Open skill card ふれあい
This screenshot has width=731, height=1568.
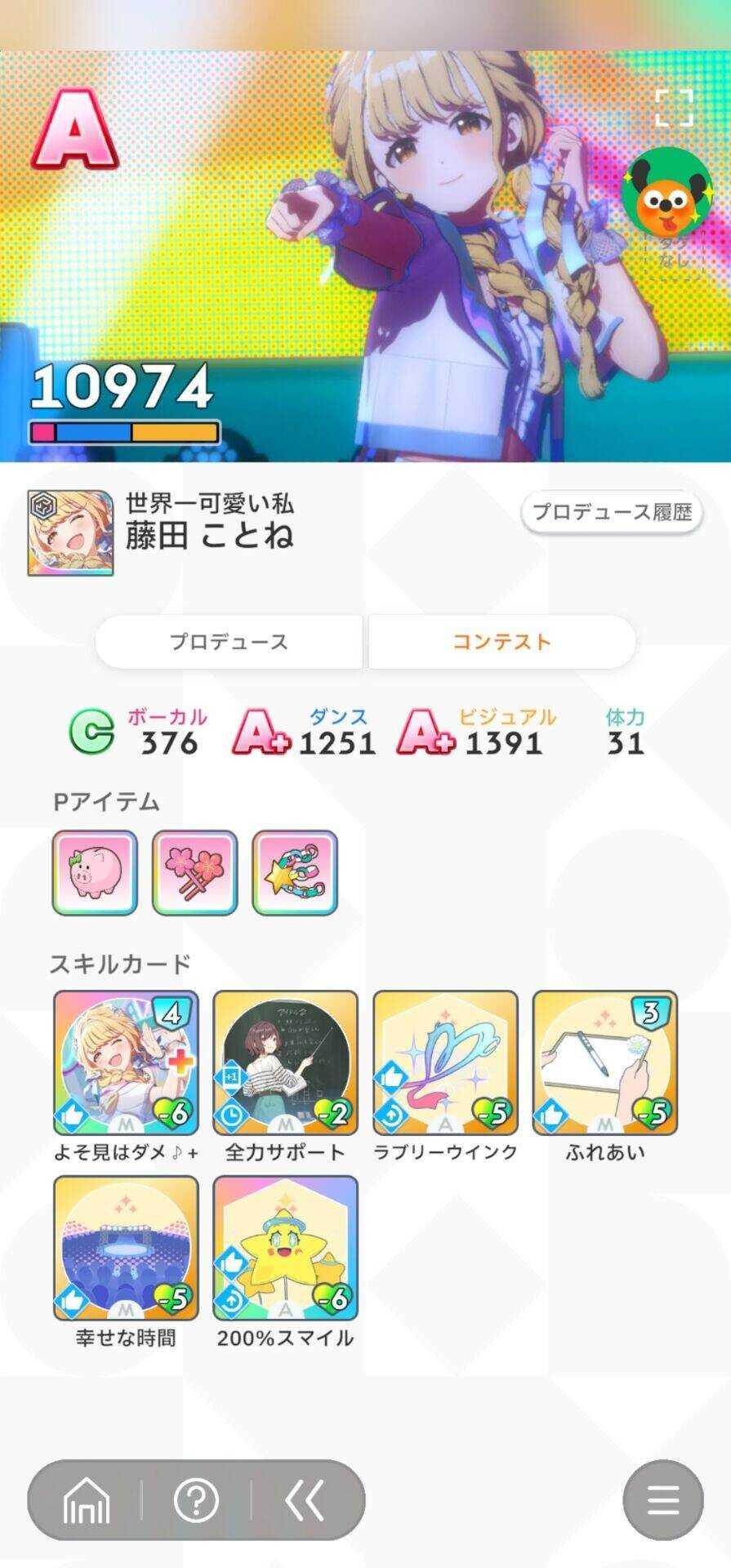coord(604,1062)
